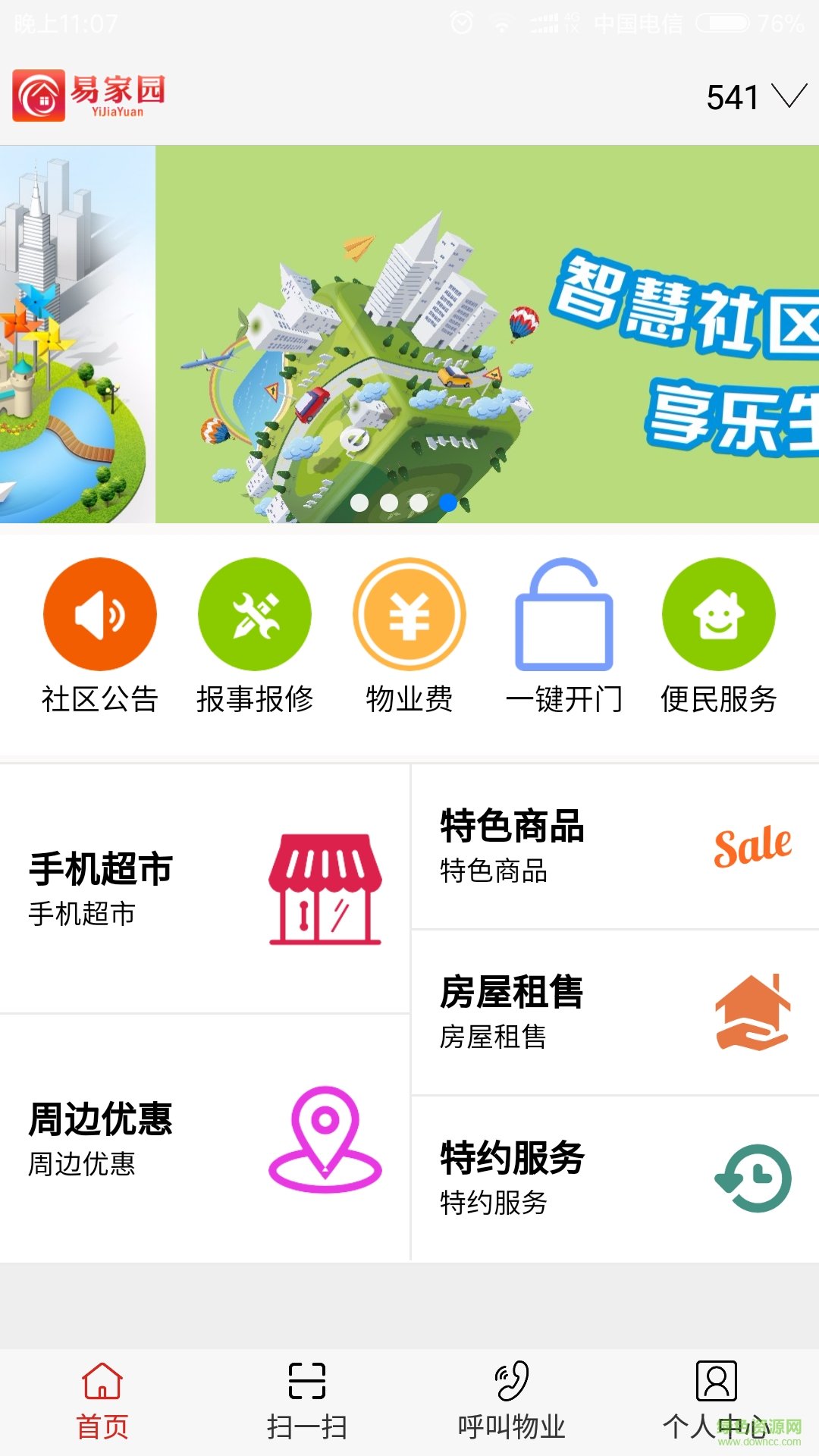
Task: Tap the 一键开门 door unlock icon
Action: [x=563, y=617]
